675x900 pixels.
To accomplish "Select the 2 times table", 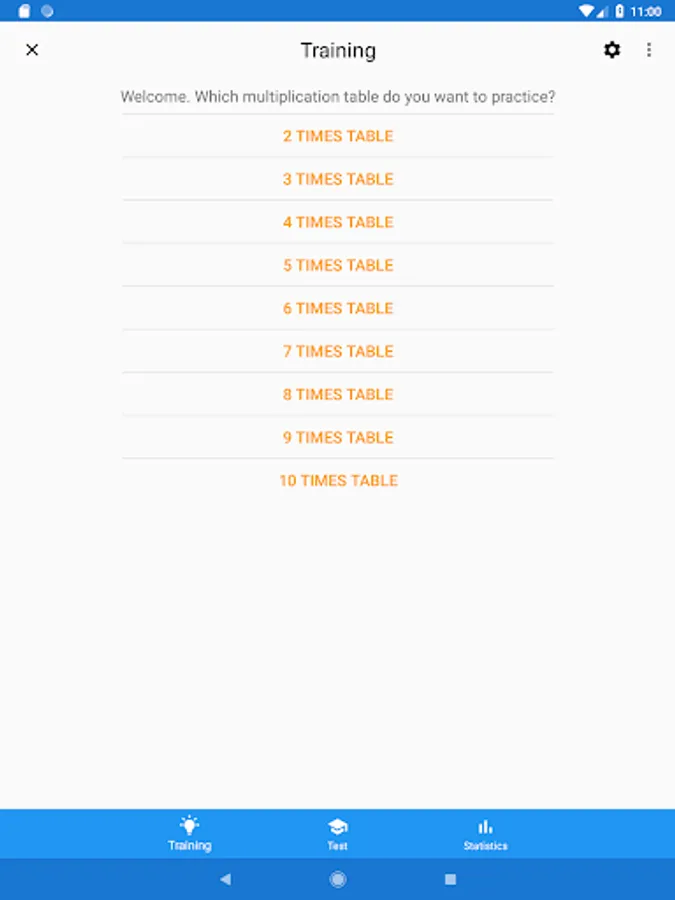I will click(x=338, y=136).
